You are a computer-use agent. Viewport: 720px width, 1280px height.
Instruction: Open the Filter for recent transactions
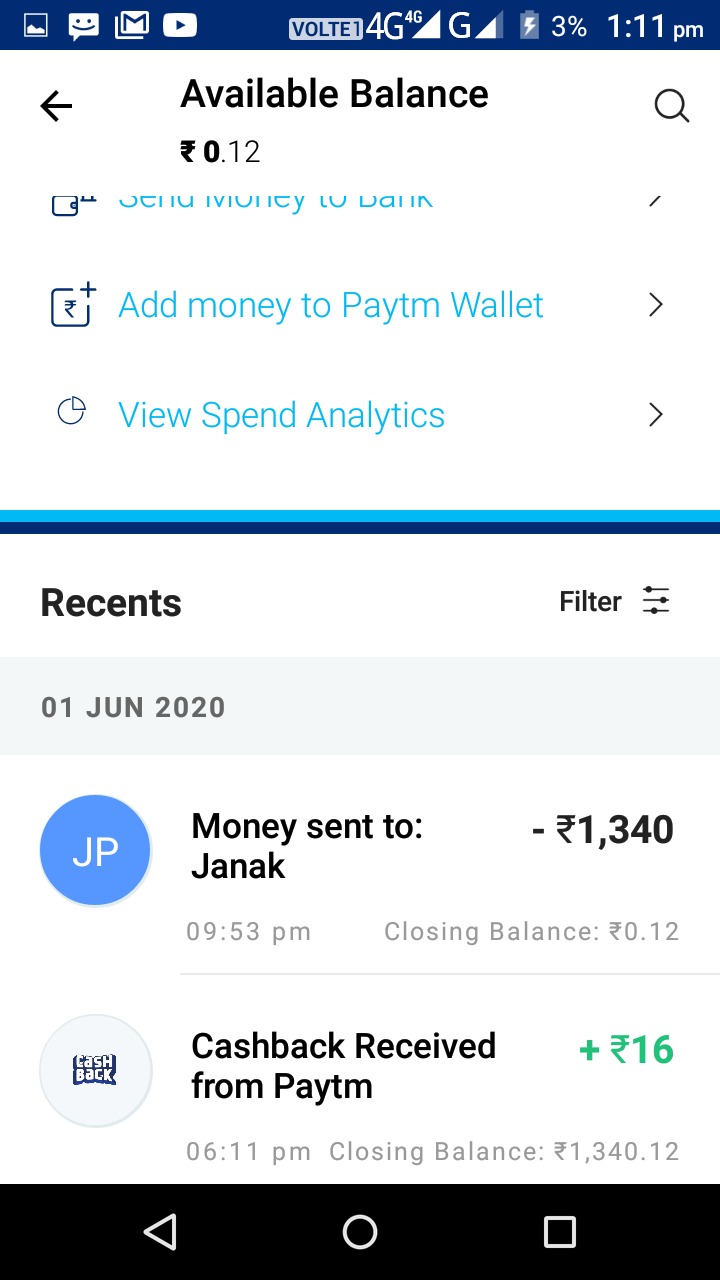615,601
